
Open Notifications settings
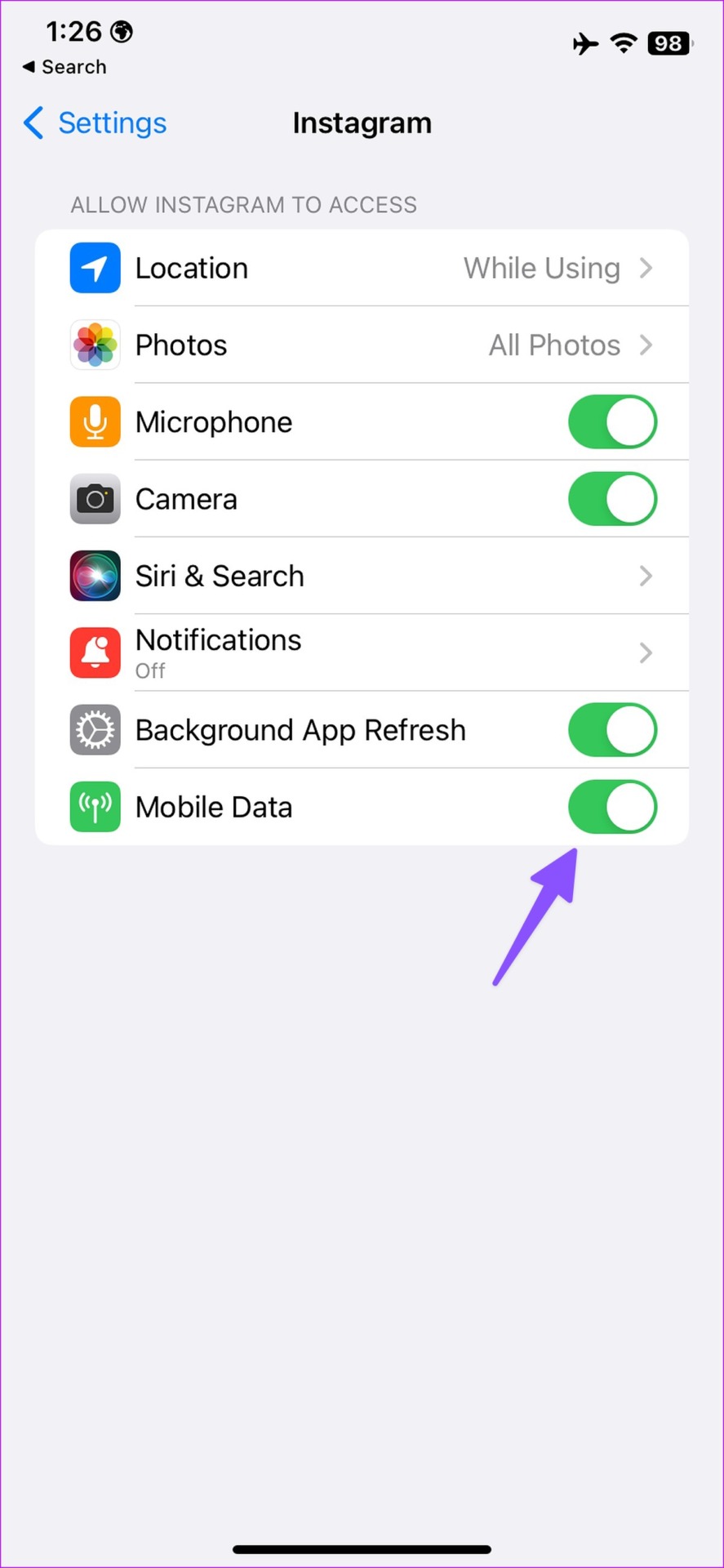pos(362,653)
